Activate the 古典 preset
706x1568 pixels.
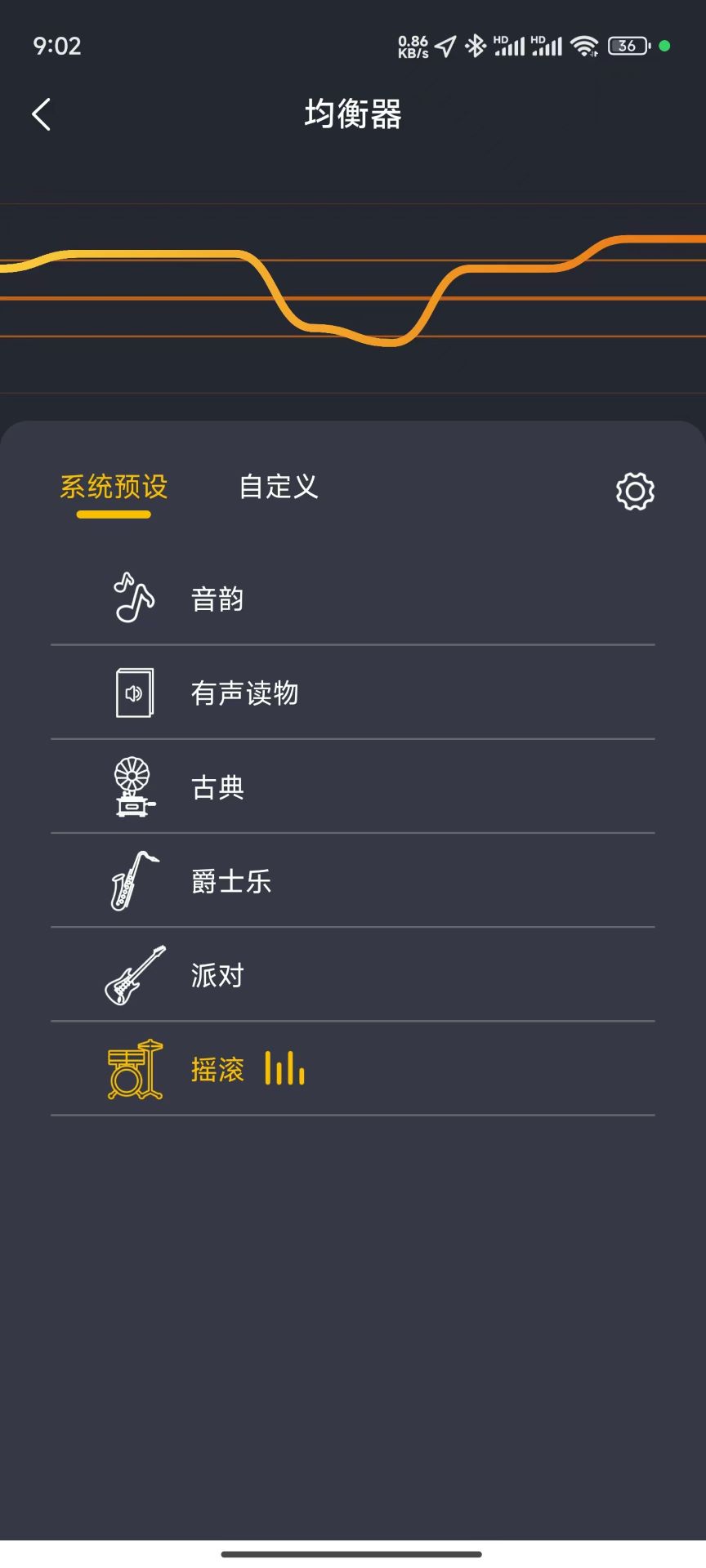coord(351,786)
